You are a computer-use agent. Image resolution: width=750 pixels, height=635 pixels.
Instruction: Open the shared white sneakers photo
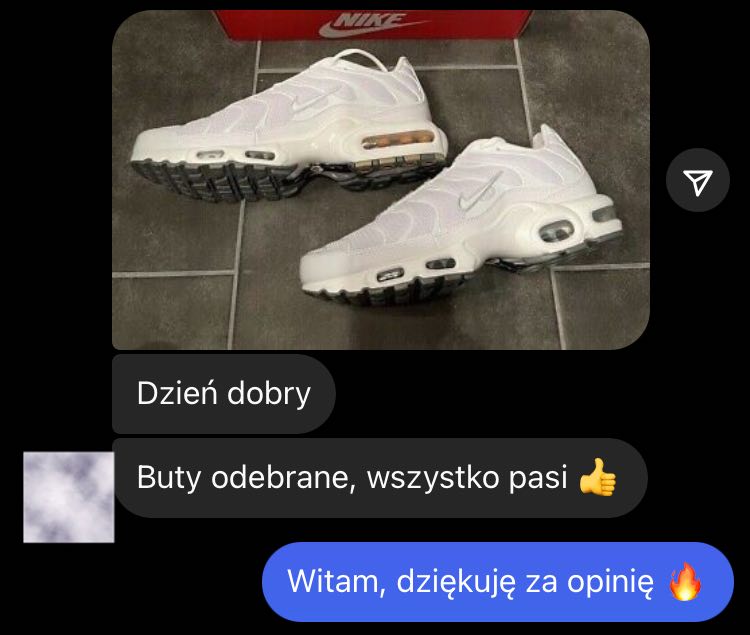click(x=380, y=180)
